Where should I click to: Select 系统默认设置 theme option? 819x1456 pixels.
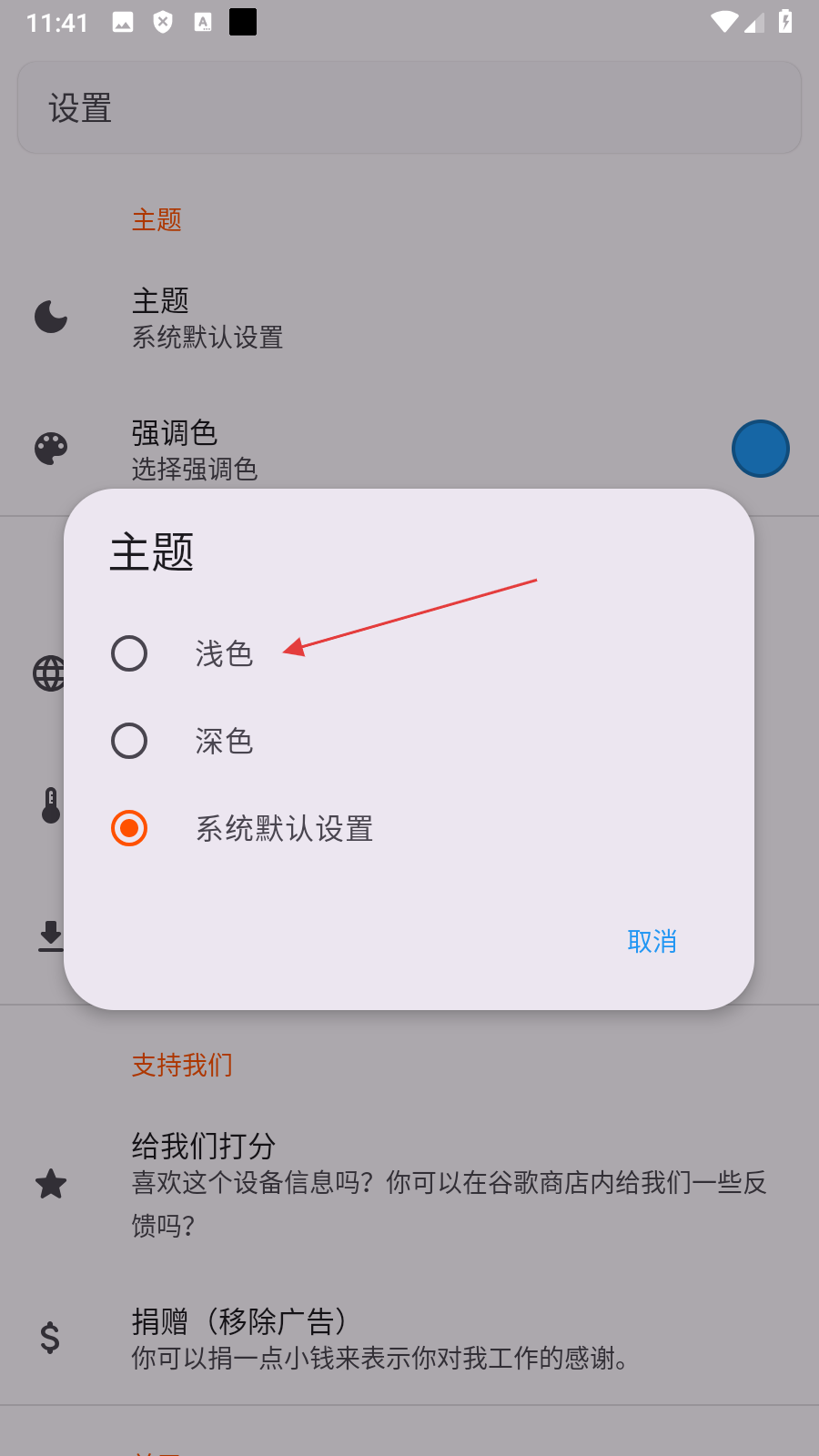click(130, 828)
